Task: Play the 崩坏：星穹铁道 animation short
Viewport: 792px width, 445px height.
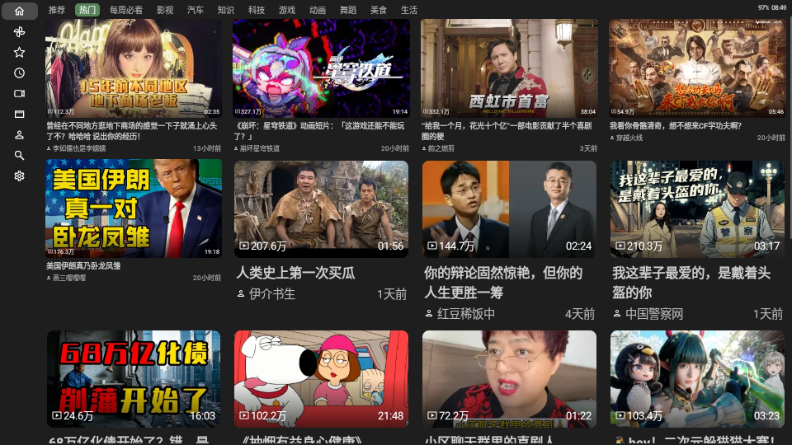Action: [x=321, y=68]
